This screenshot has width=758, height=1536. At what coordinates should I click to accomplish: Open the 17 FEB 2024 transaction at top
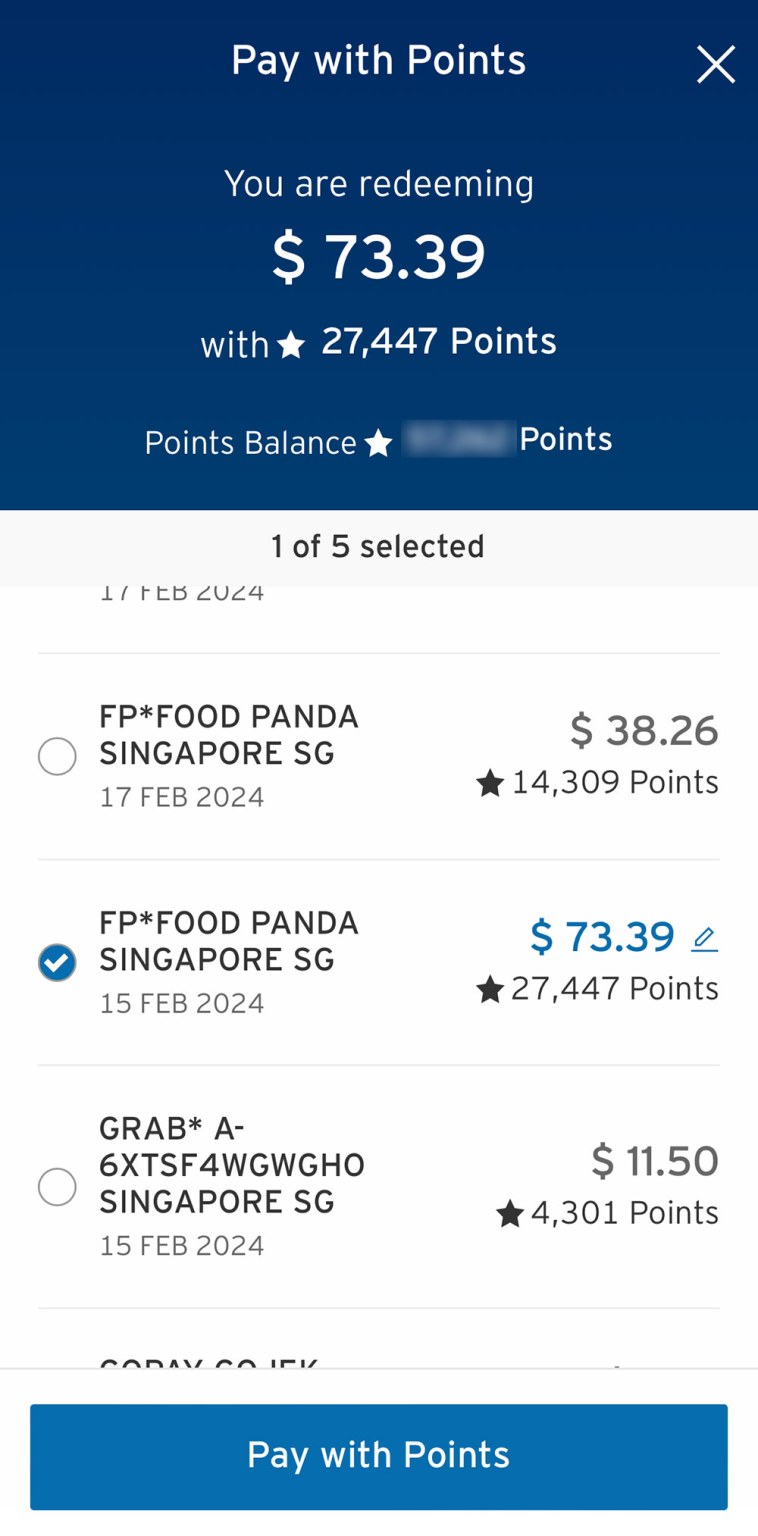pos(180,590)
